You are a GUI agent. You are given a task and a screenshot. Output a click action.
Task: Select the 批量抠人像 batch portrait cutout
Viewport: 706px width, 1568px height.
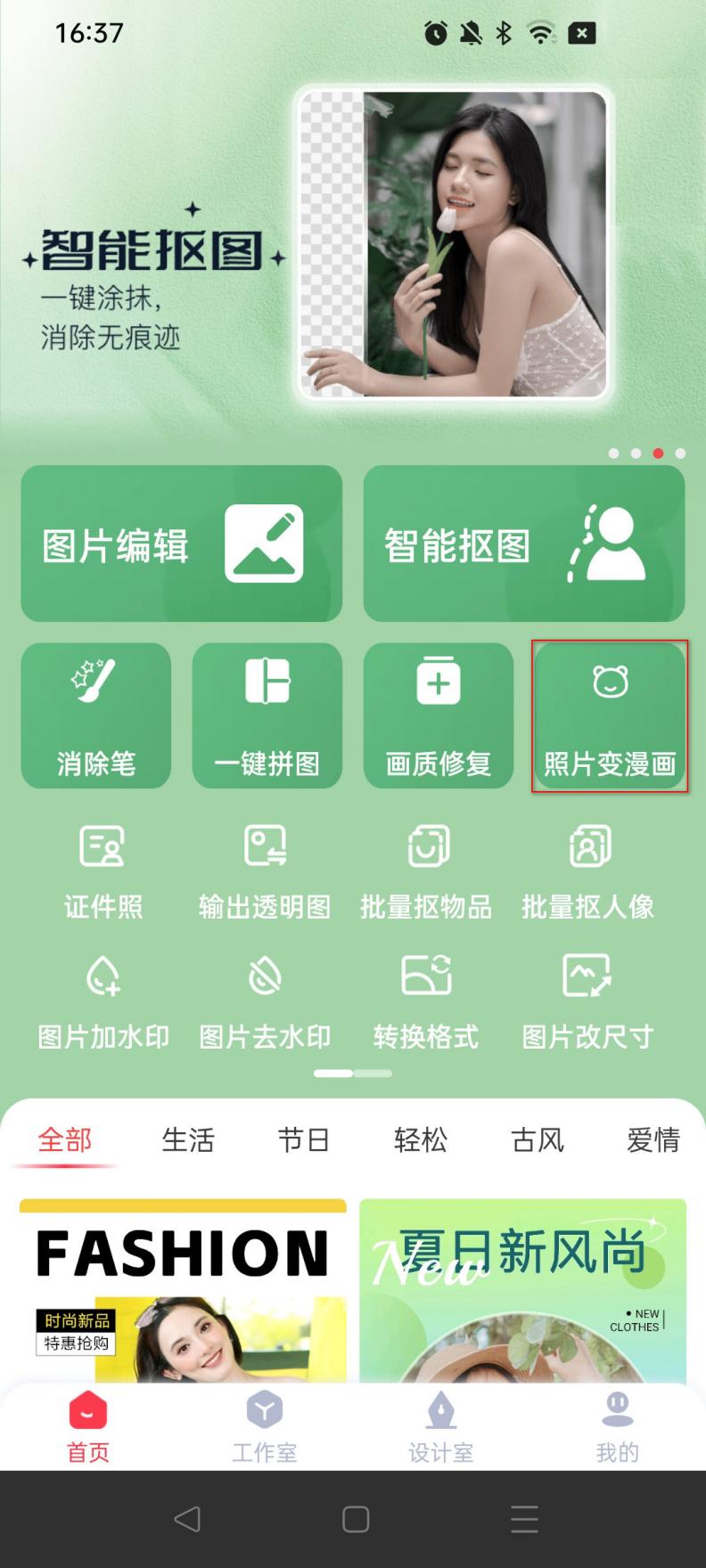pos(587,869)
